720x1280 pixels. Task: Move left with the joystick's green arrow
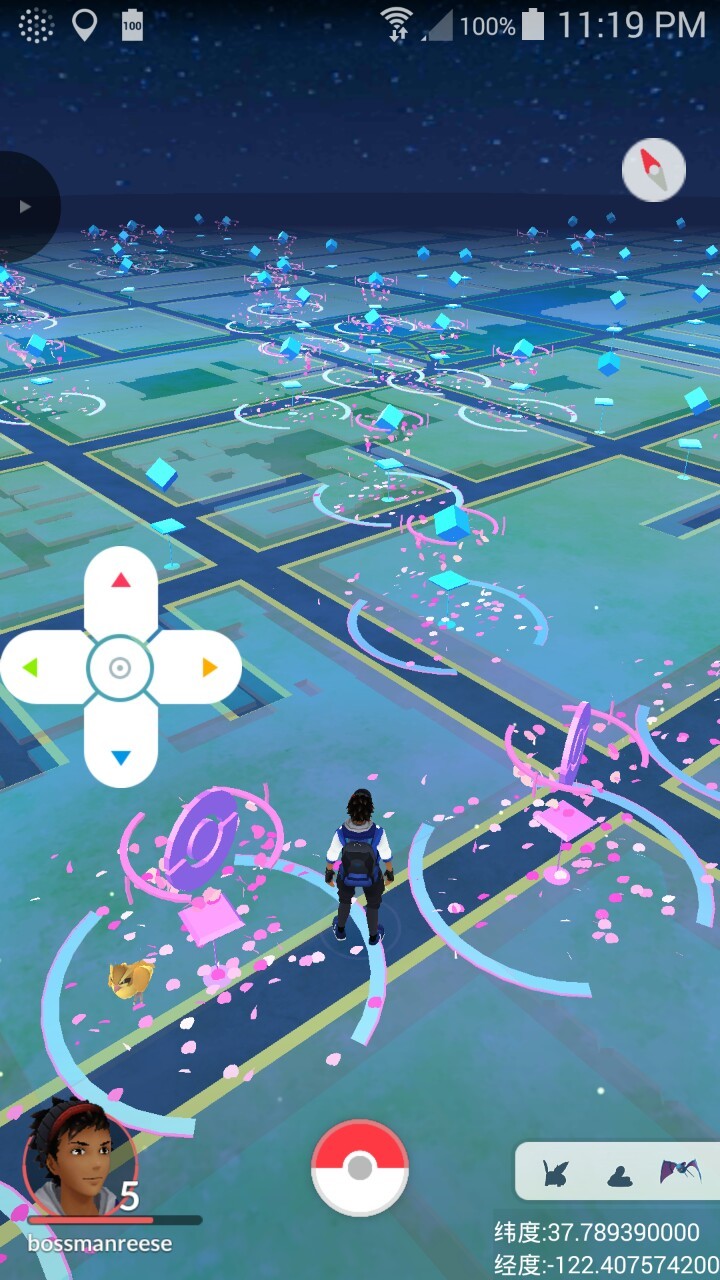[x=31, y=668]
